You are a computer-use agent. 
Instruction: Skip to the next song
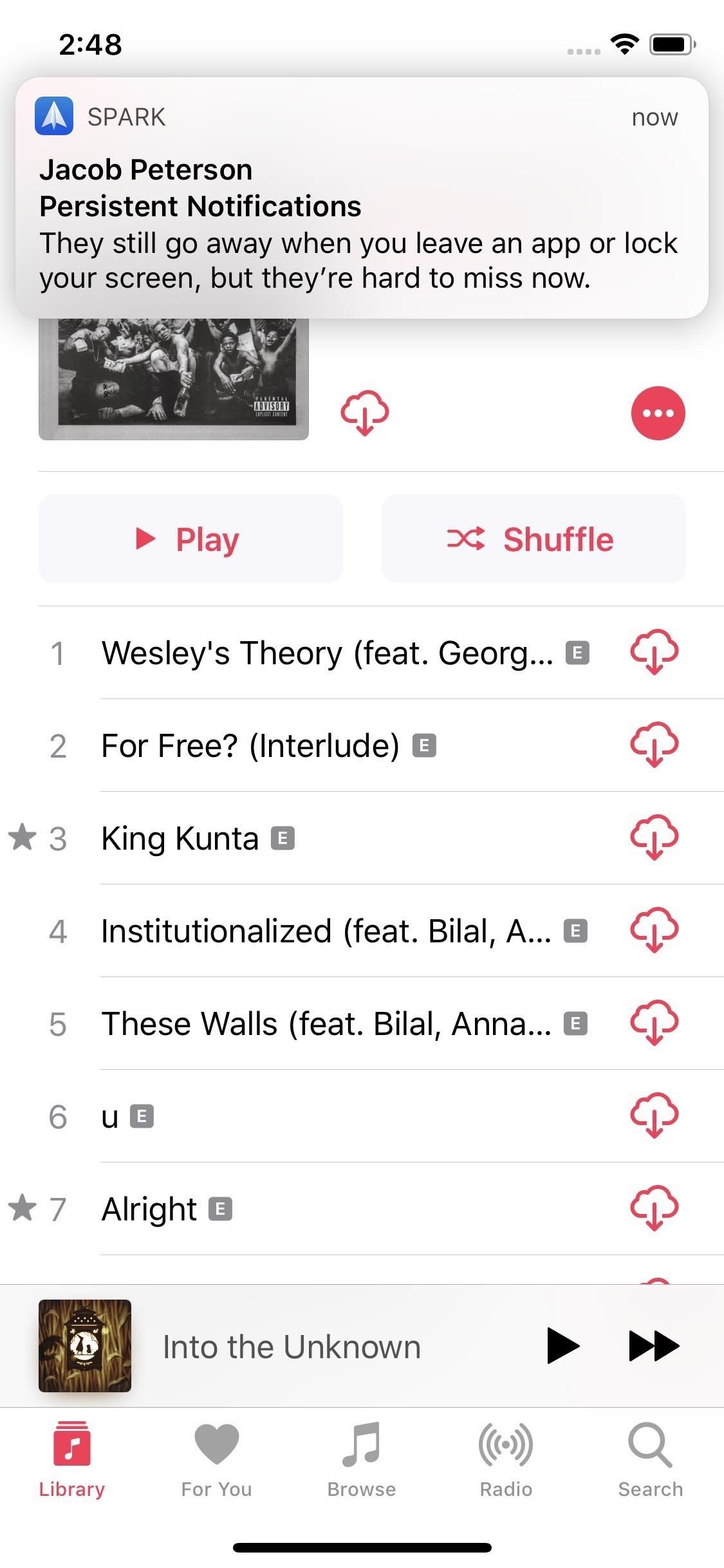(x=653, y=1346)
